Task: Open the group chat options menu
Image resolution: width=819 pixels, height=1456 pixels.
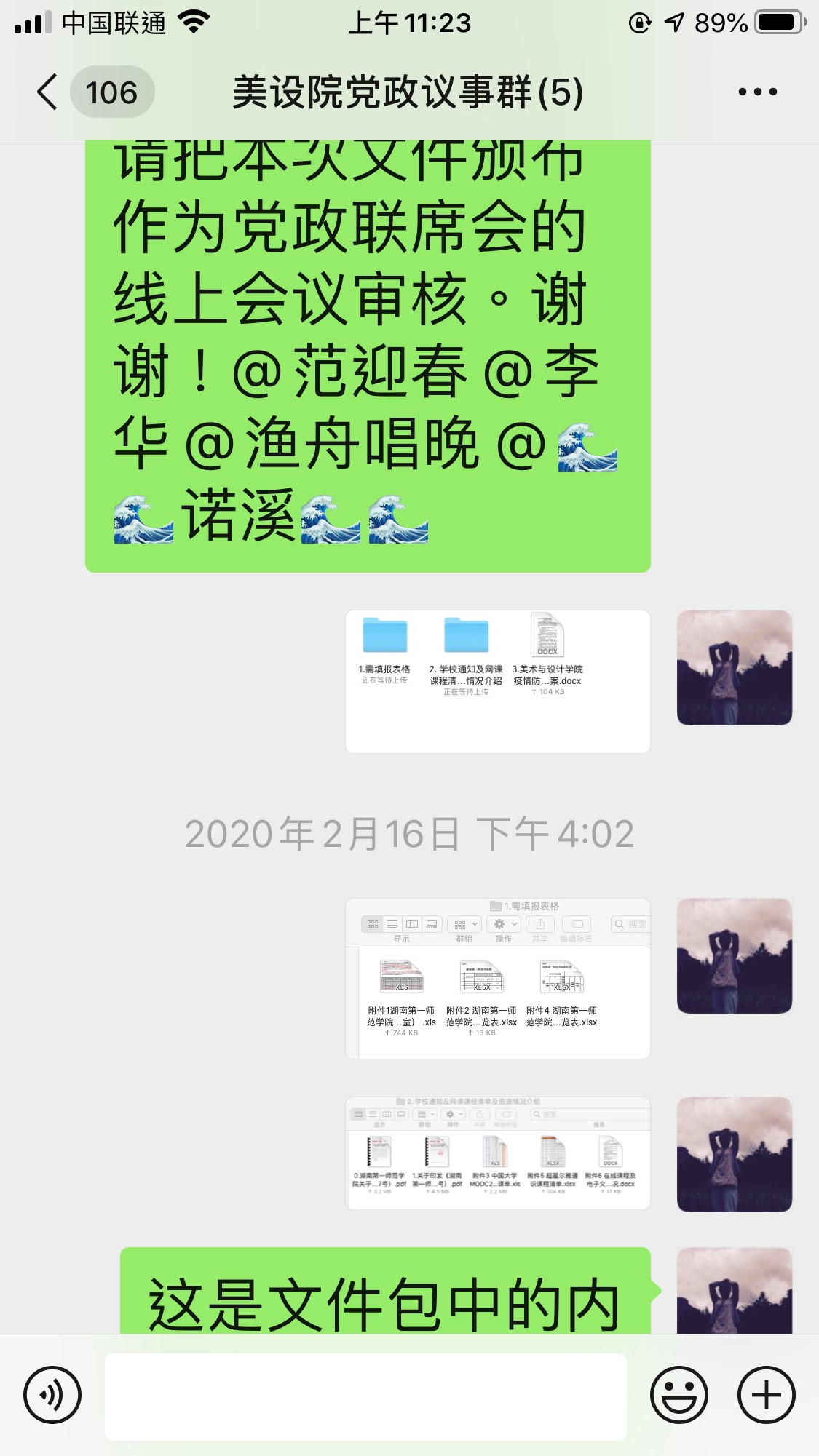Action: [x=757, y=92]
